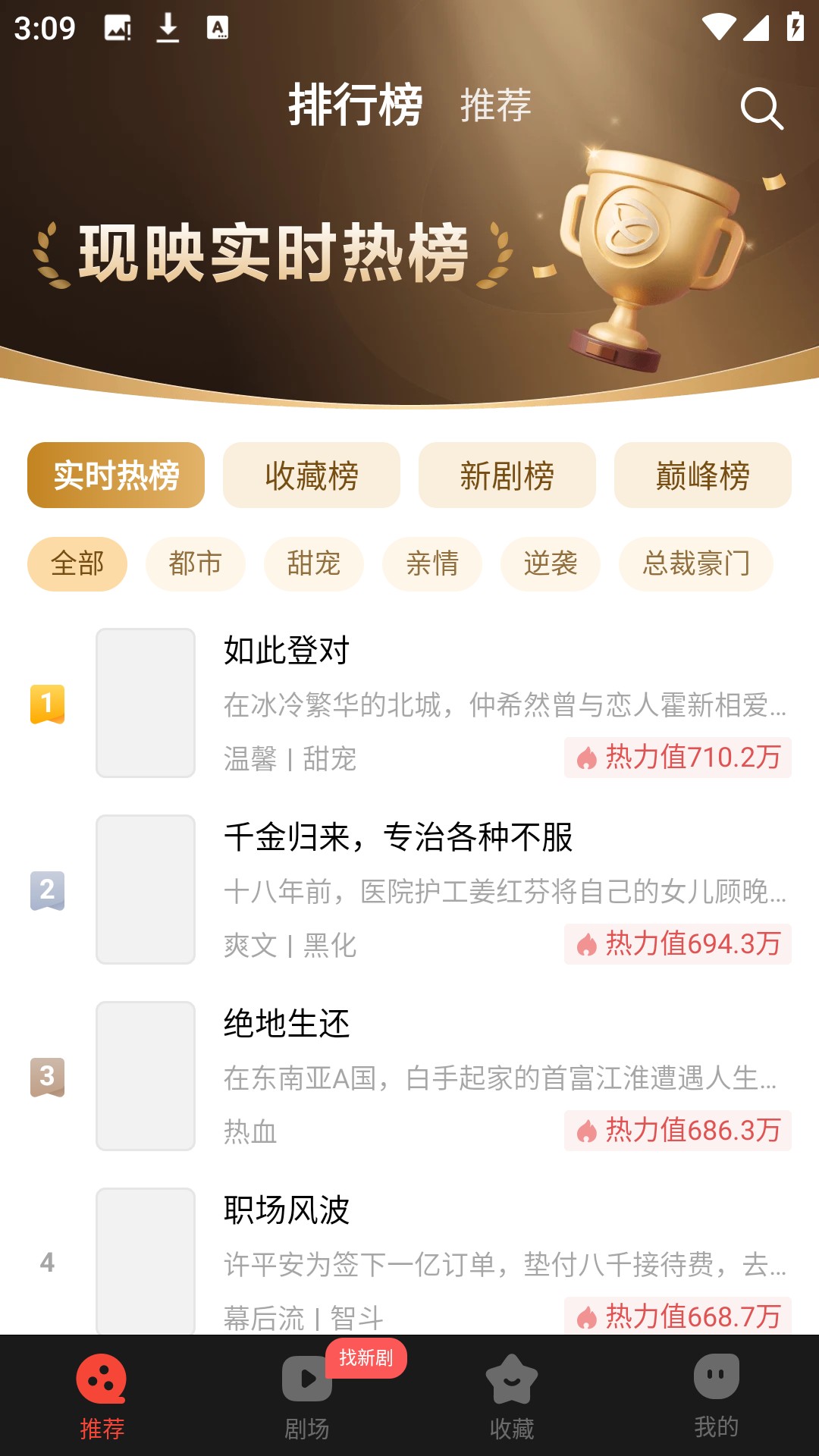
Task: Toggle the 逆袭 category chip
Action: coord(550,563)
